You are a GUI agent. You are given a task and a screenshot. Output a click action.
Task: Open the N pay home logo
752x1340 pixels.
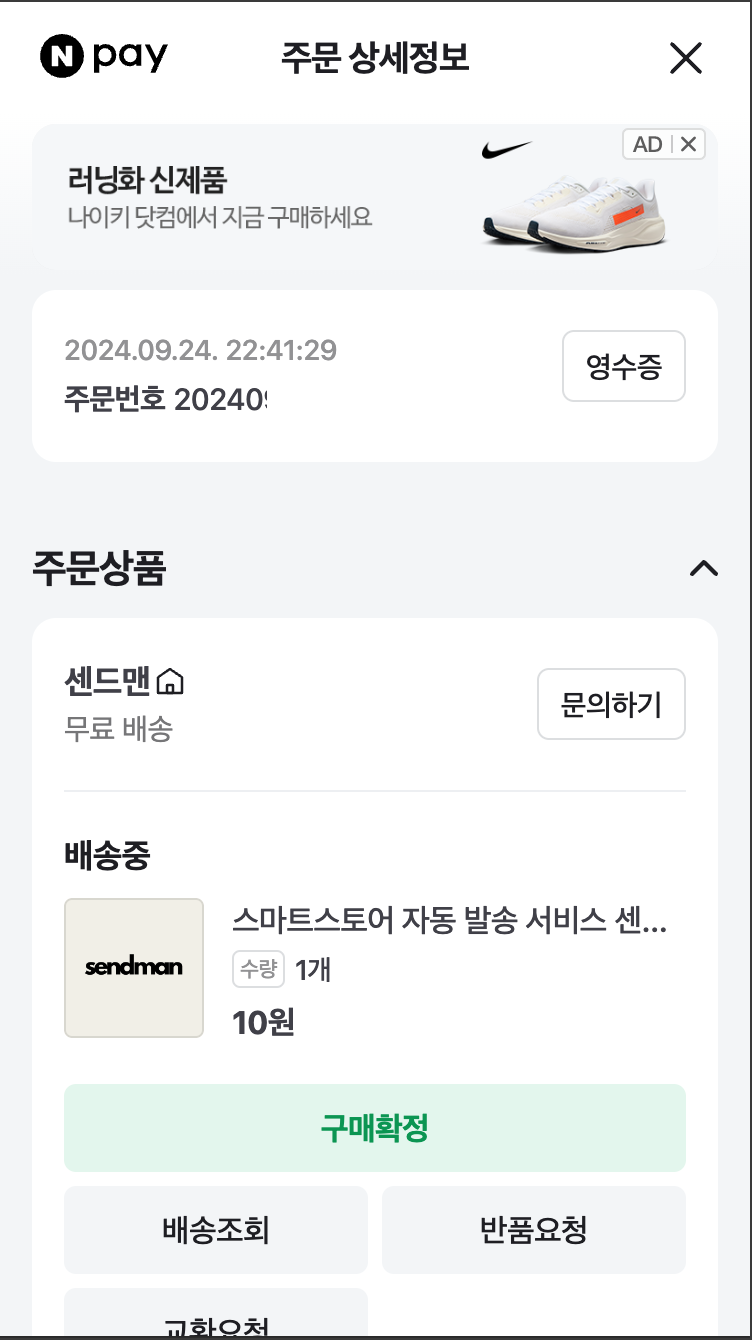104,57
